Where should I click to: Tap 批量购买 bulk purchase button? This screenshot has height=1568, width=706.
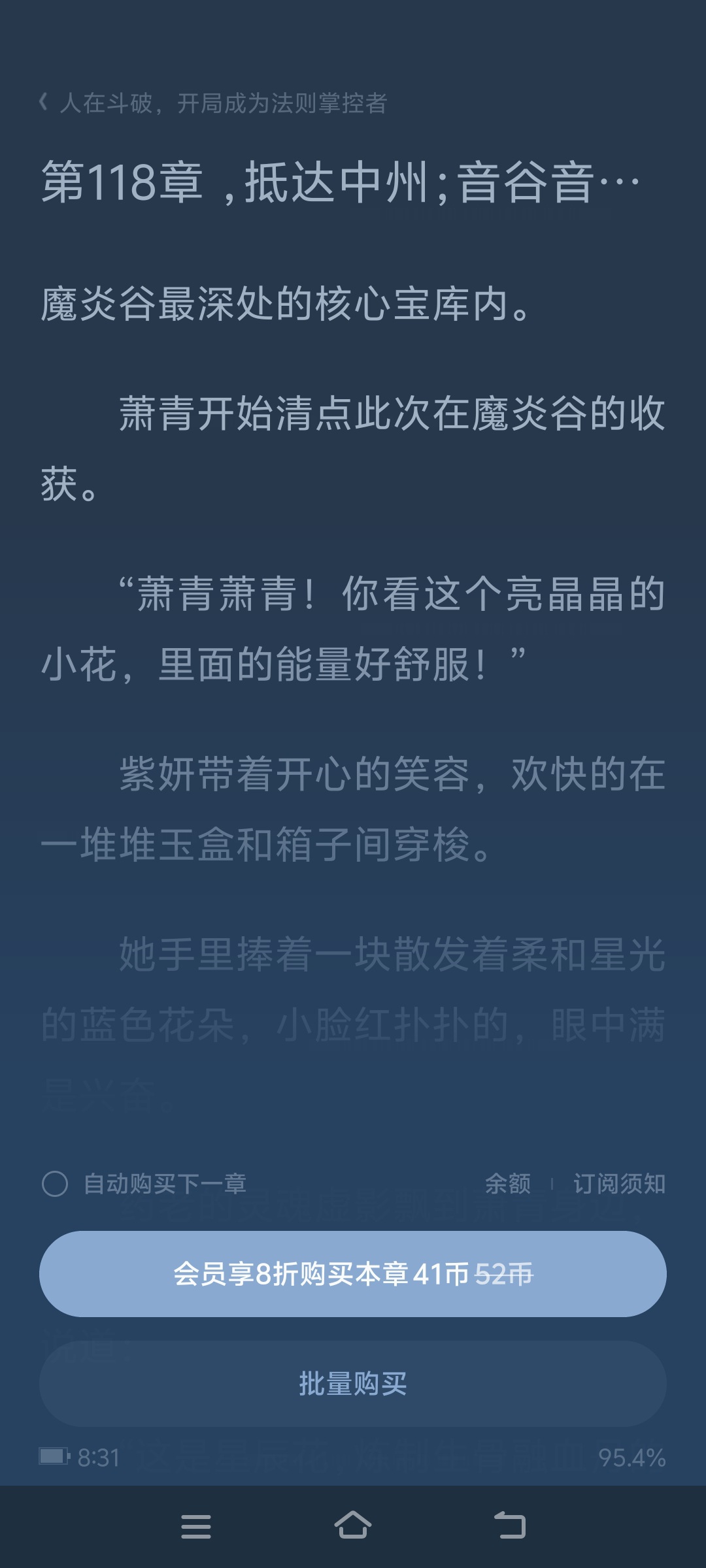pos(353,1383)
